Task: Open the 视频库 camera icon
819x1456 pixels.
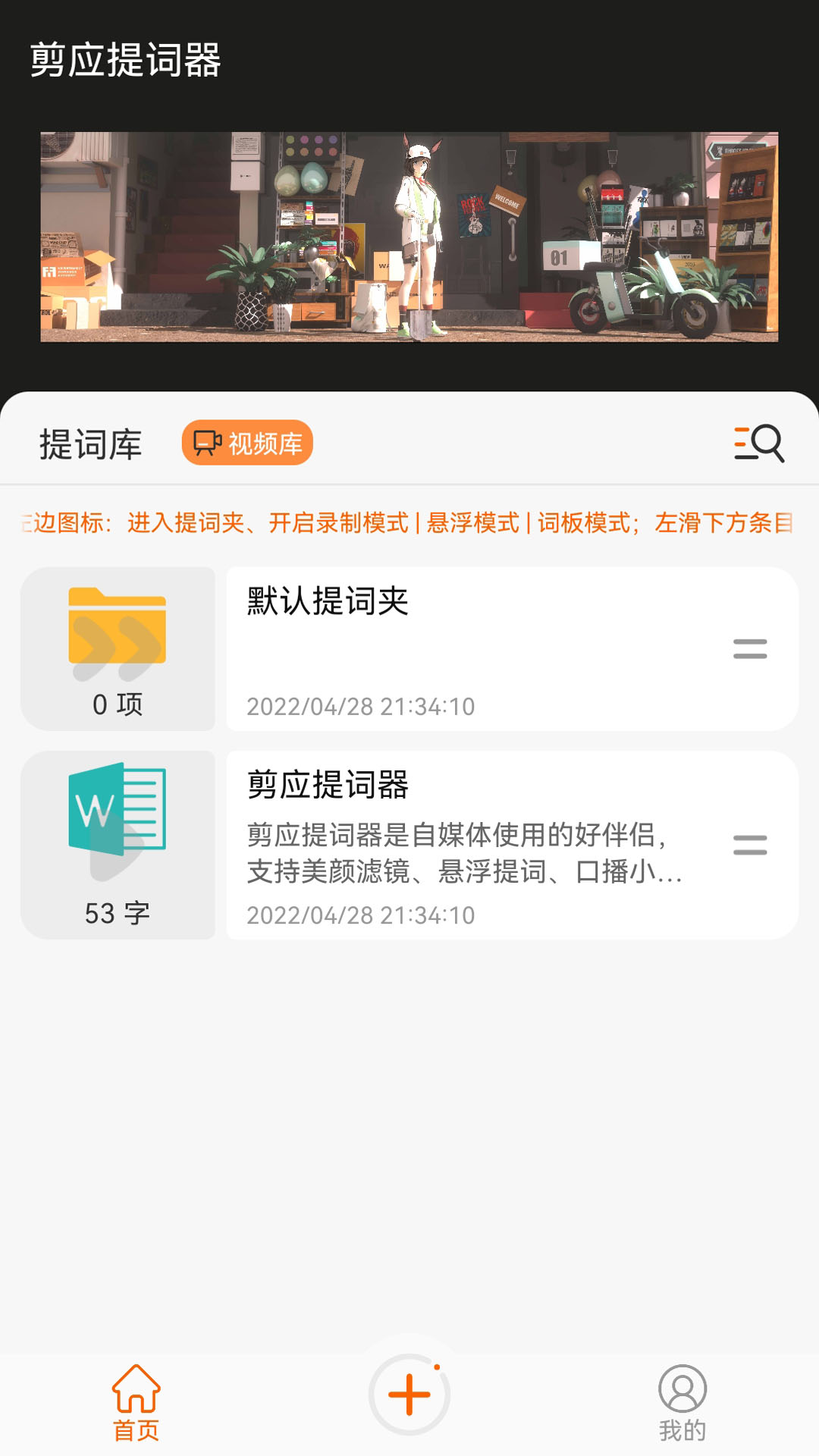Action: [206, 444]
